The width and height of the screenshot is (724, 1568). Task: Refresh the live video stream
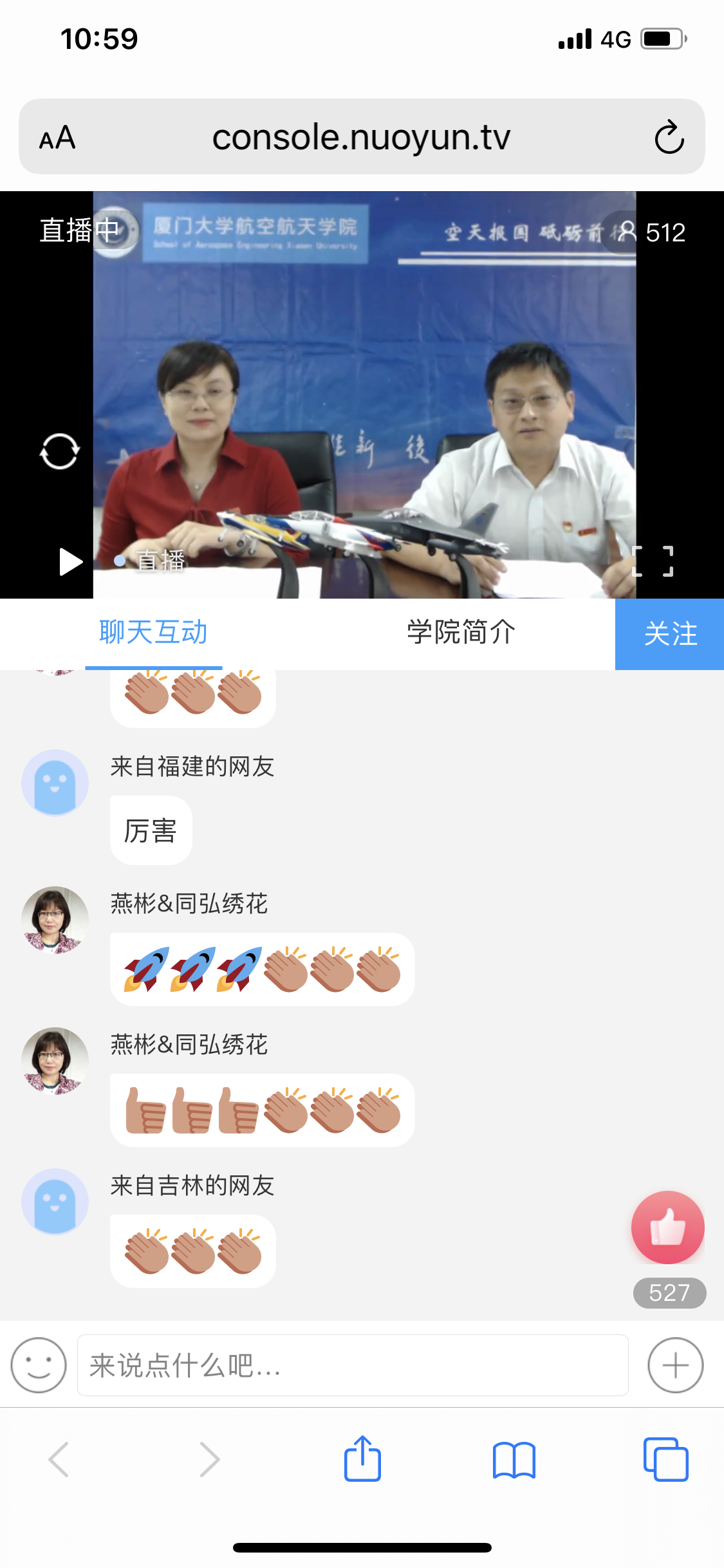pyautogui.click(x=60, y=451)
